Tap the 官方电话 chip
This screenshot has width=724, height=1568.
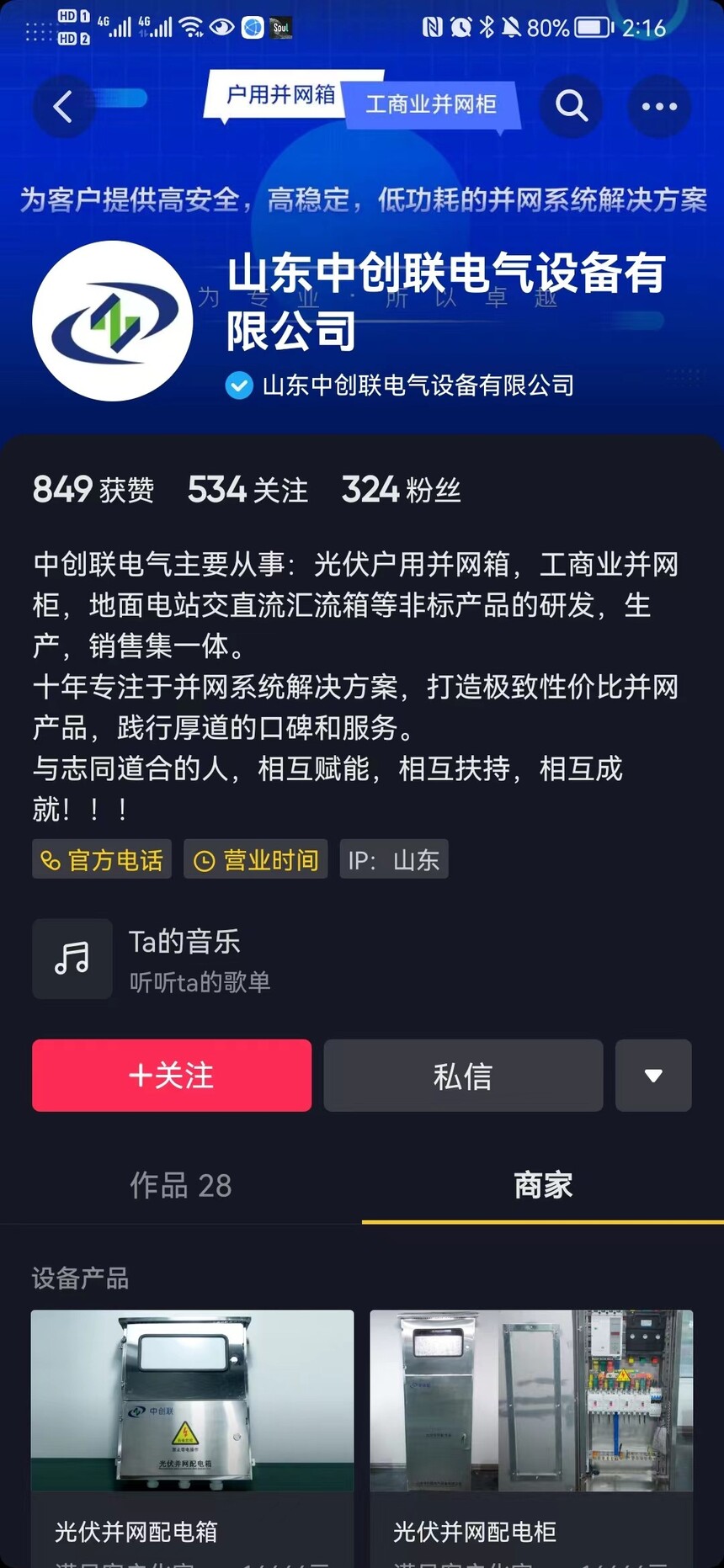pos(102,859)
